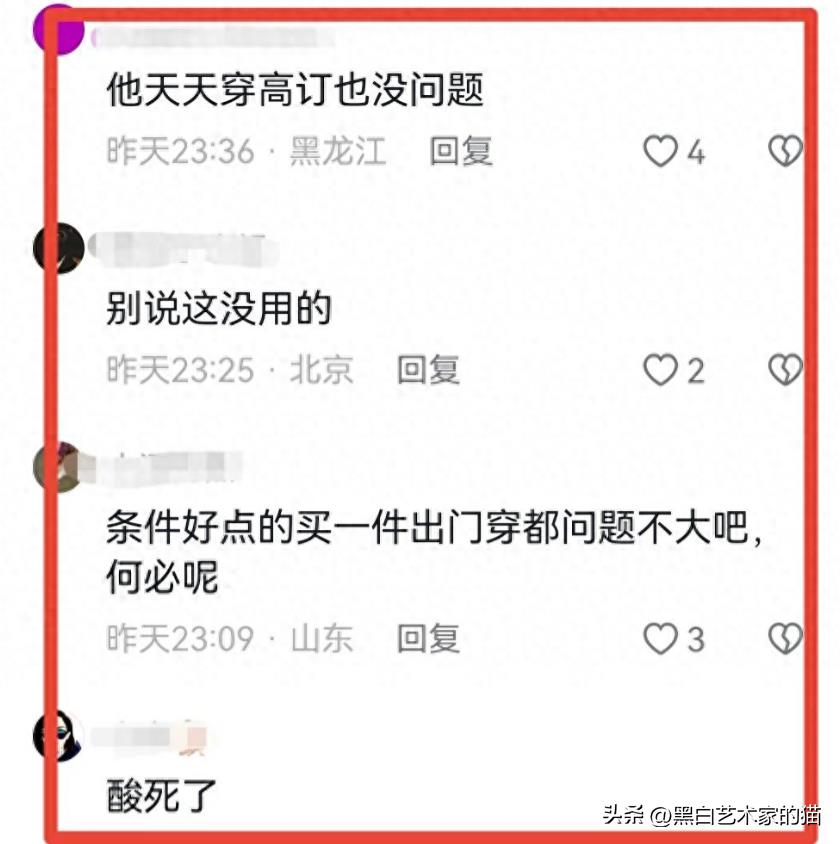The width and height of the screenshot is (840, 844).
Task: Like the comment 别说这没用的
Action: click(x=661, y=371)
